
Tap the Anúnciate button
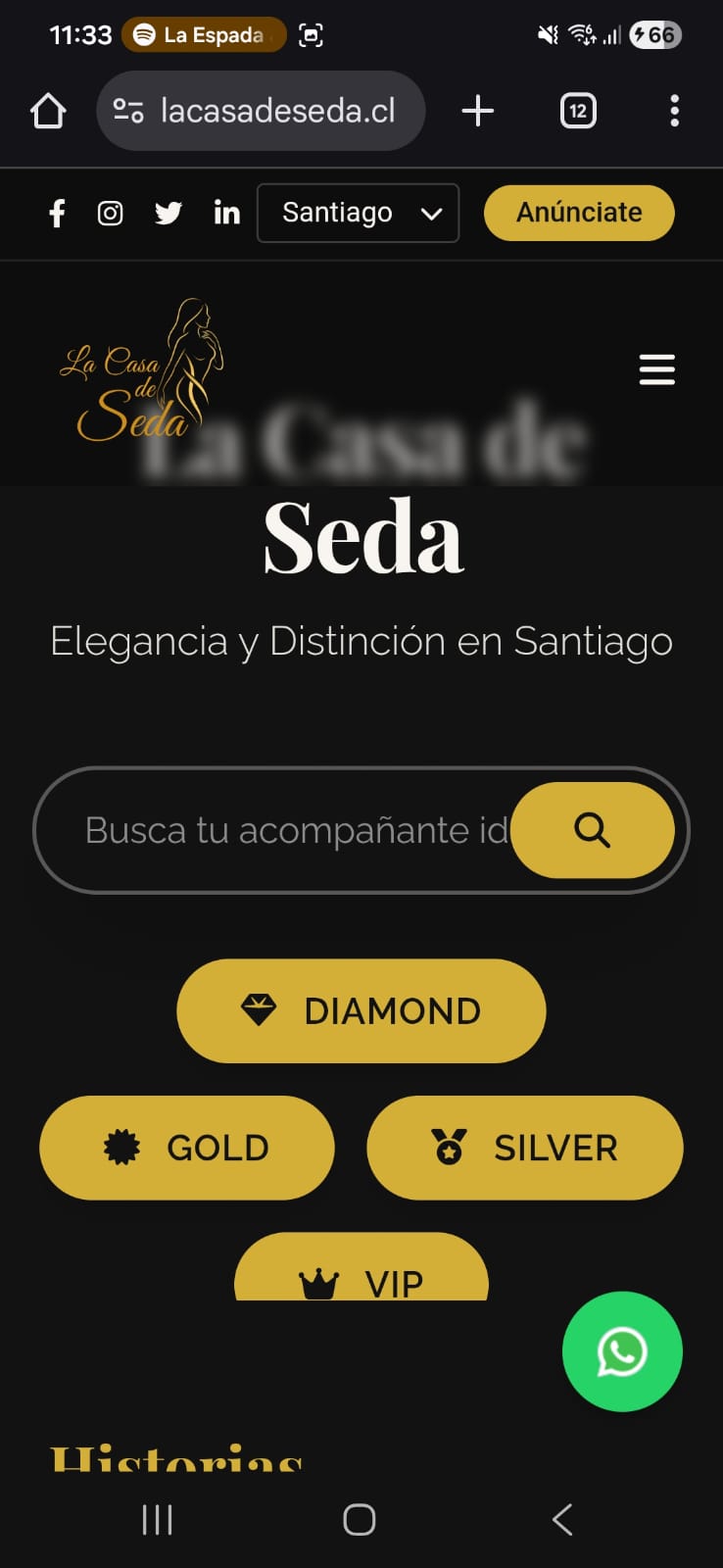(579, 213)
